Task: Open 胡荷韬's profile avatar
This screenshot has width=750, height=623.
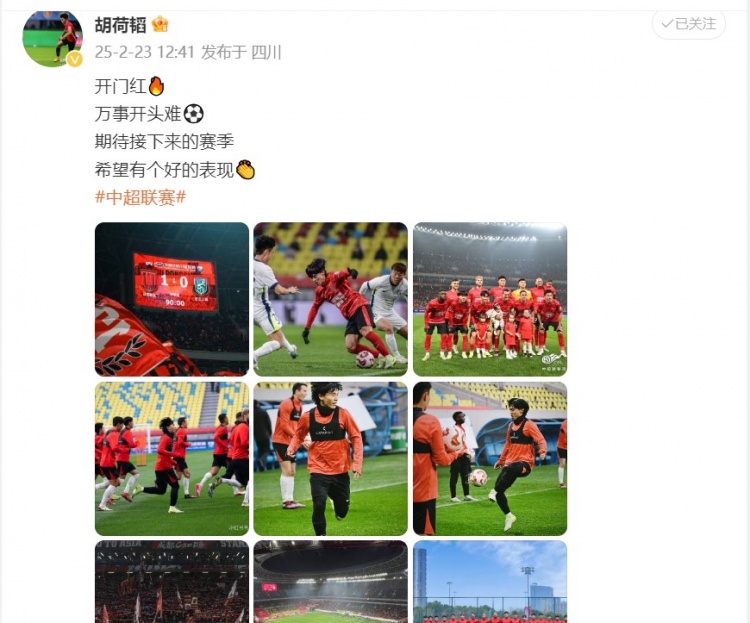Action: (x=53, y=39)
